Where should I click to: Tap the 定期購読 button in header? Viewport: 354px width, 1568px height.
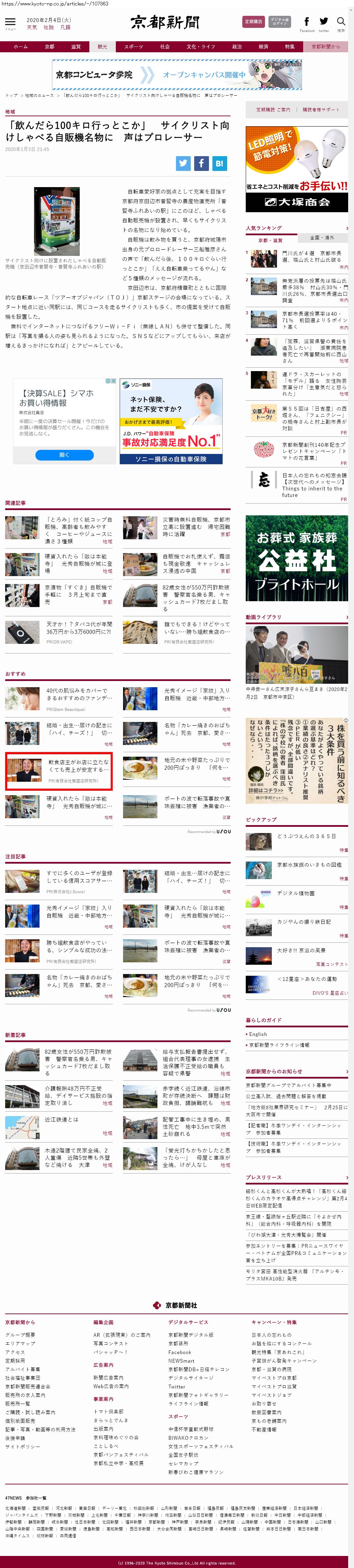(x=253, y=22)
